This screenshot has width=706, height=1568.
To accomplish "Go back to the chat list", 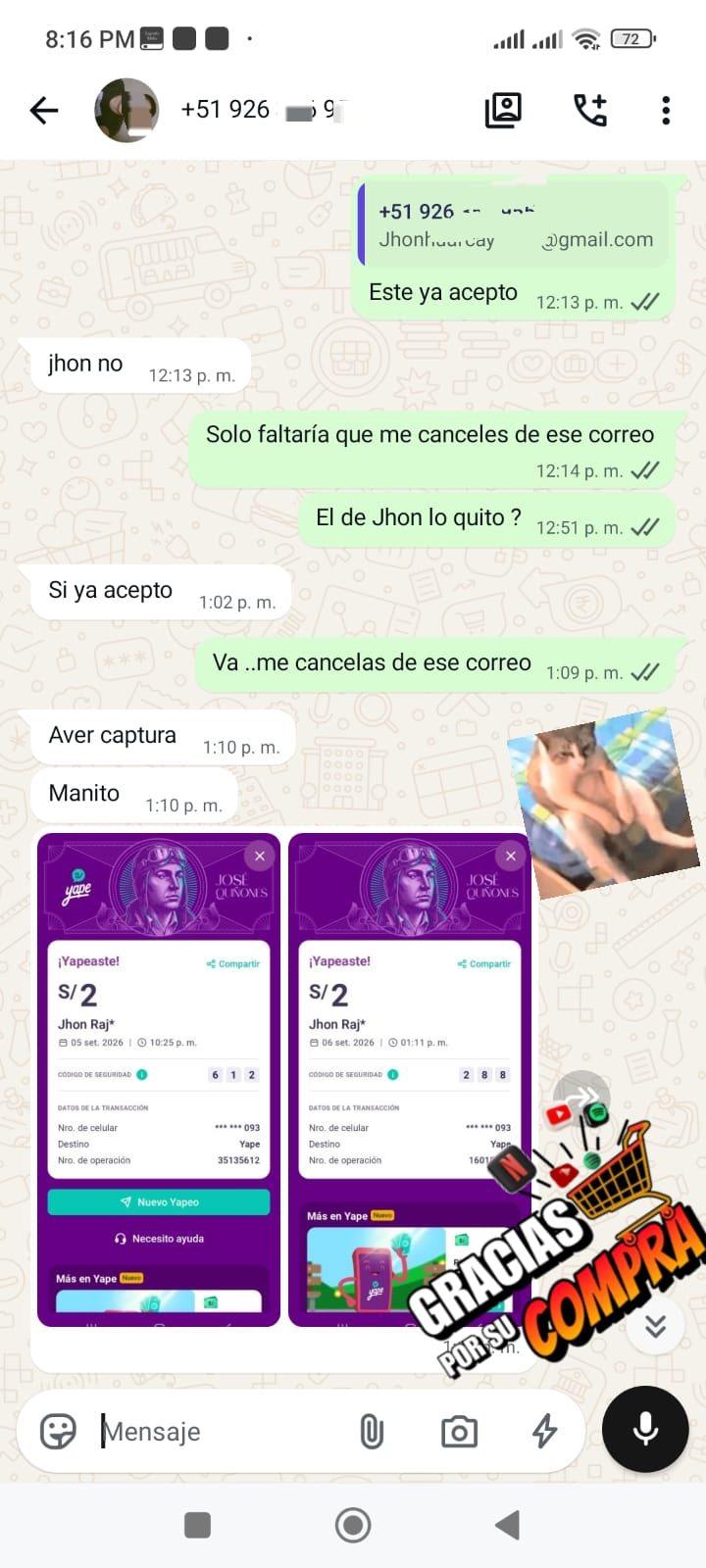I will point(44,111).
